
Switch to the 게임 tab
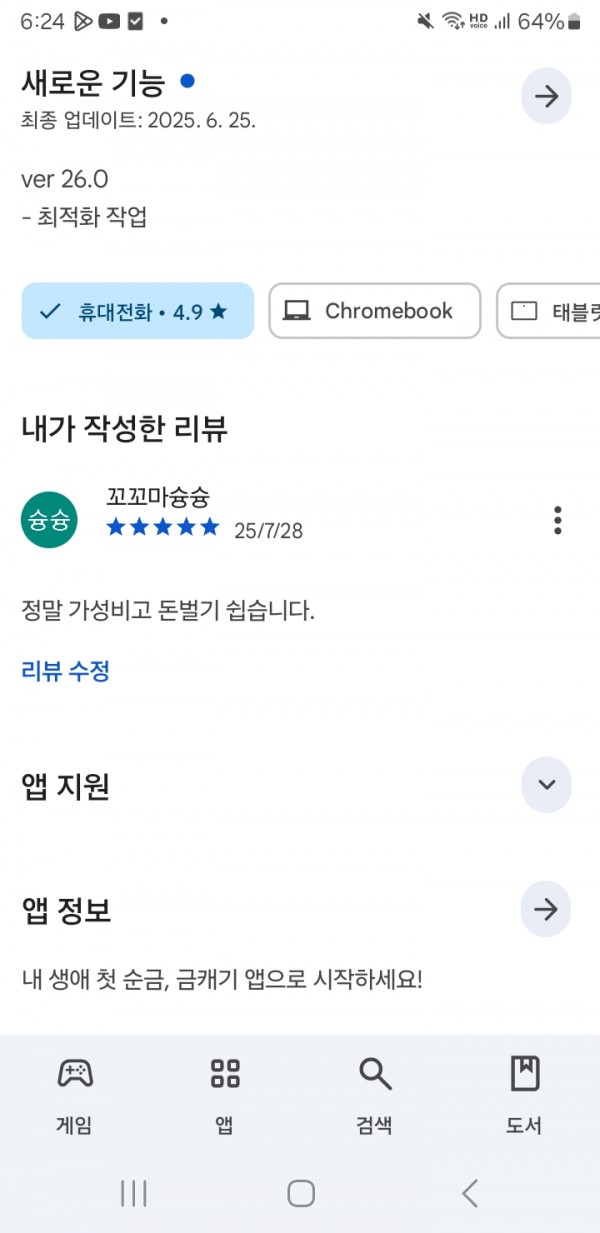click(x=75, y=1094)
